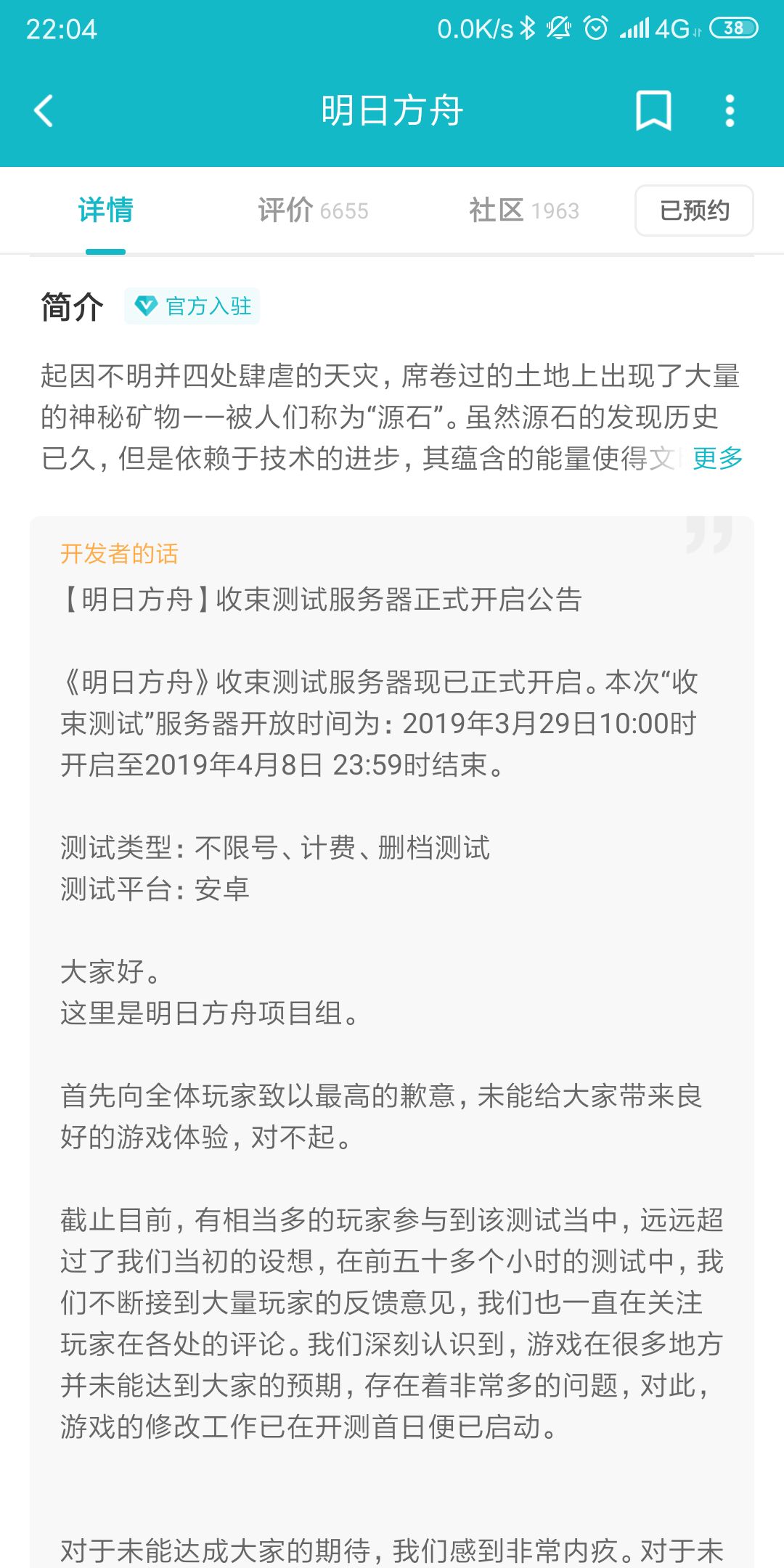Open the three-dot overflow menu
This screenshot has width=784, height=1568.
point(730,111)
